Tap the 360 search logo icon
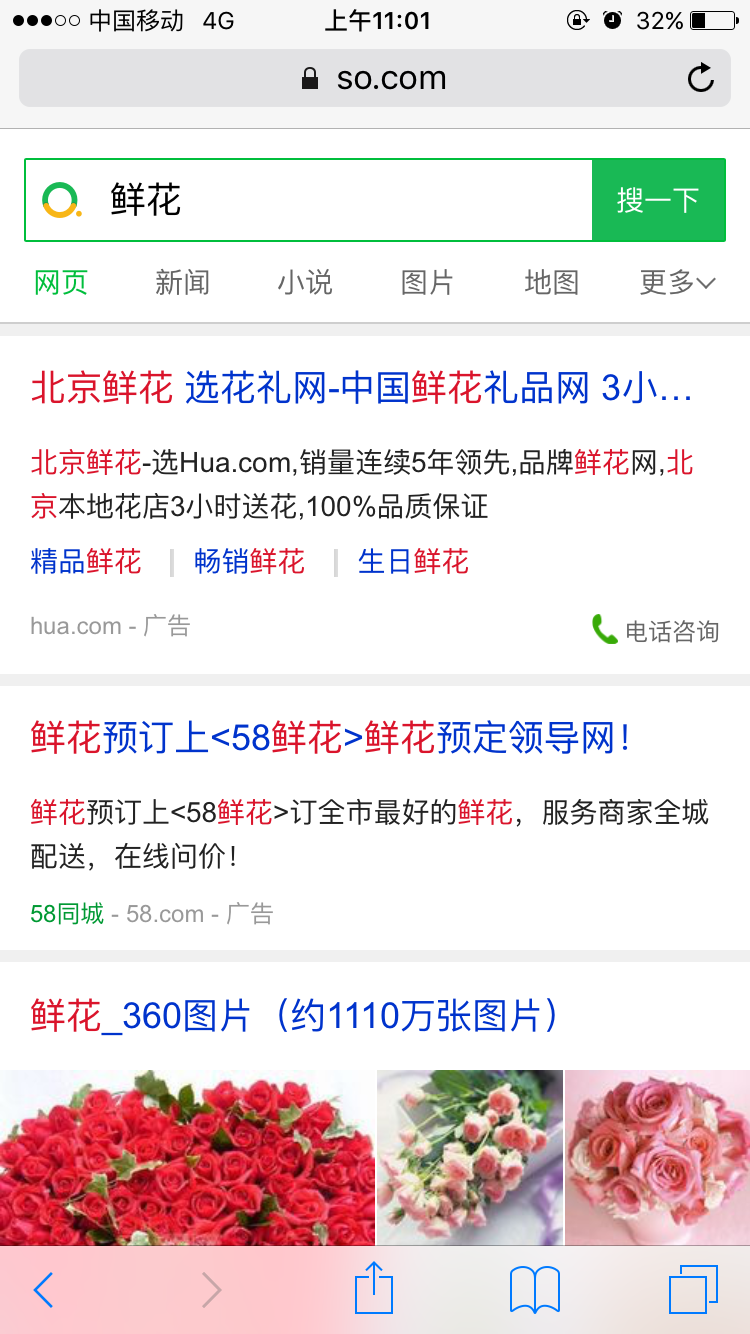Image resolution: width=750 pixels, height=1334 pixels. [59, 200]
